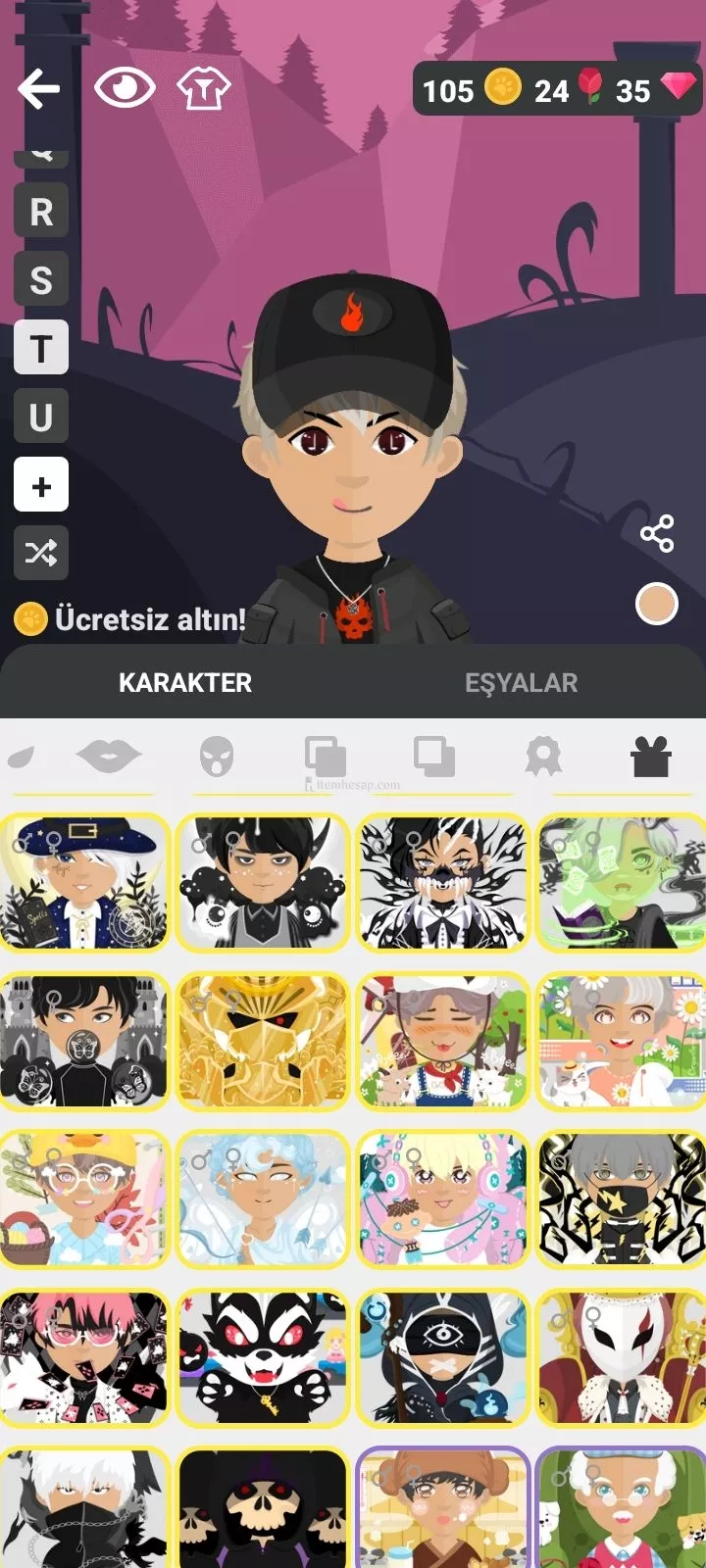Choose slot U in the side list
Viewport: 706px width, 1568px height.
point(41,416)
